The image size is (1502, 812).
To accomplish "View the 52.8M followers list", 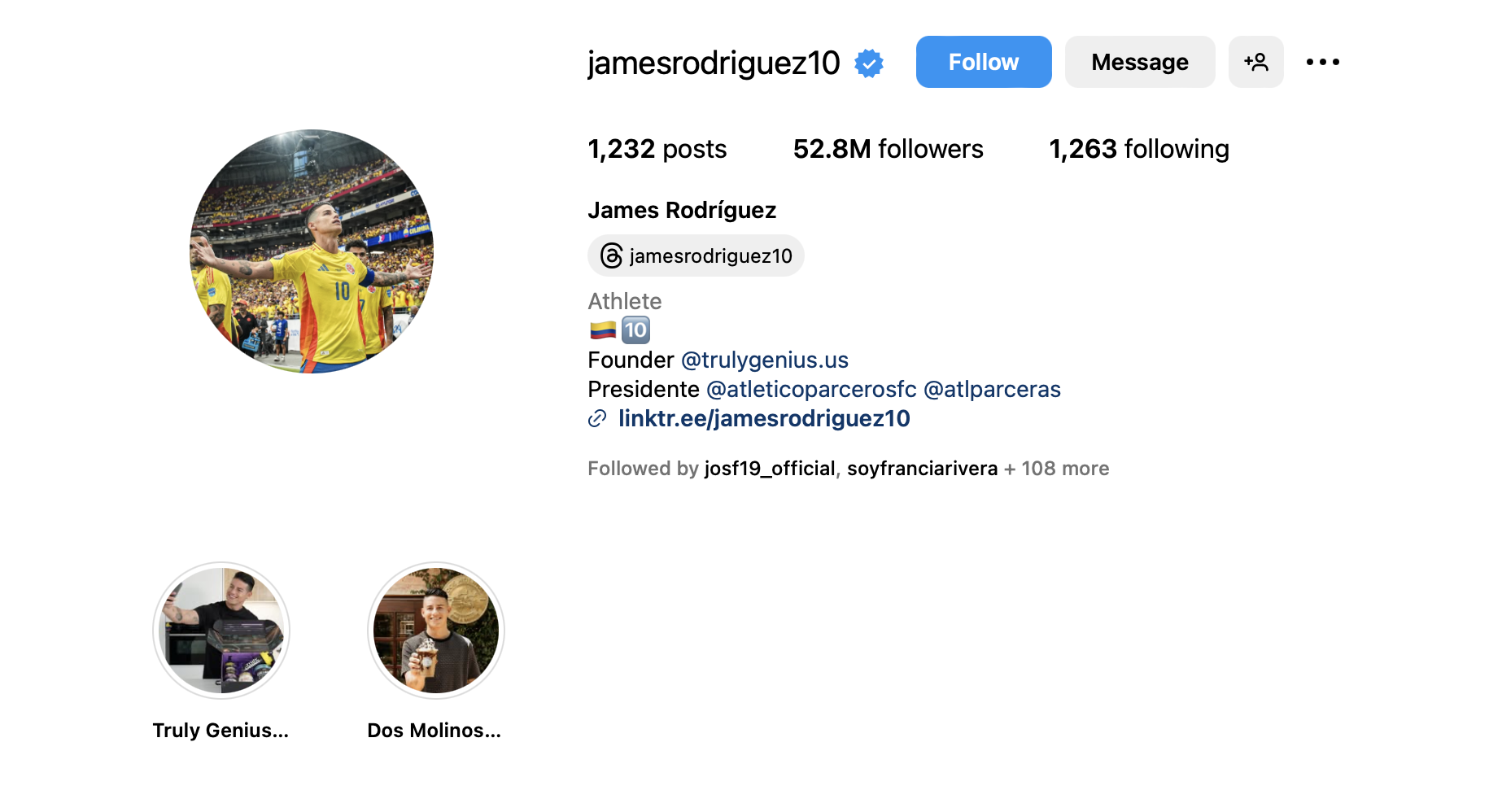I will coord(888,149).
